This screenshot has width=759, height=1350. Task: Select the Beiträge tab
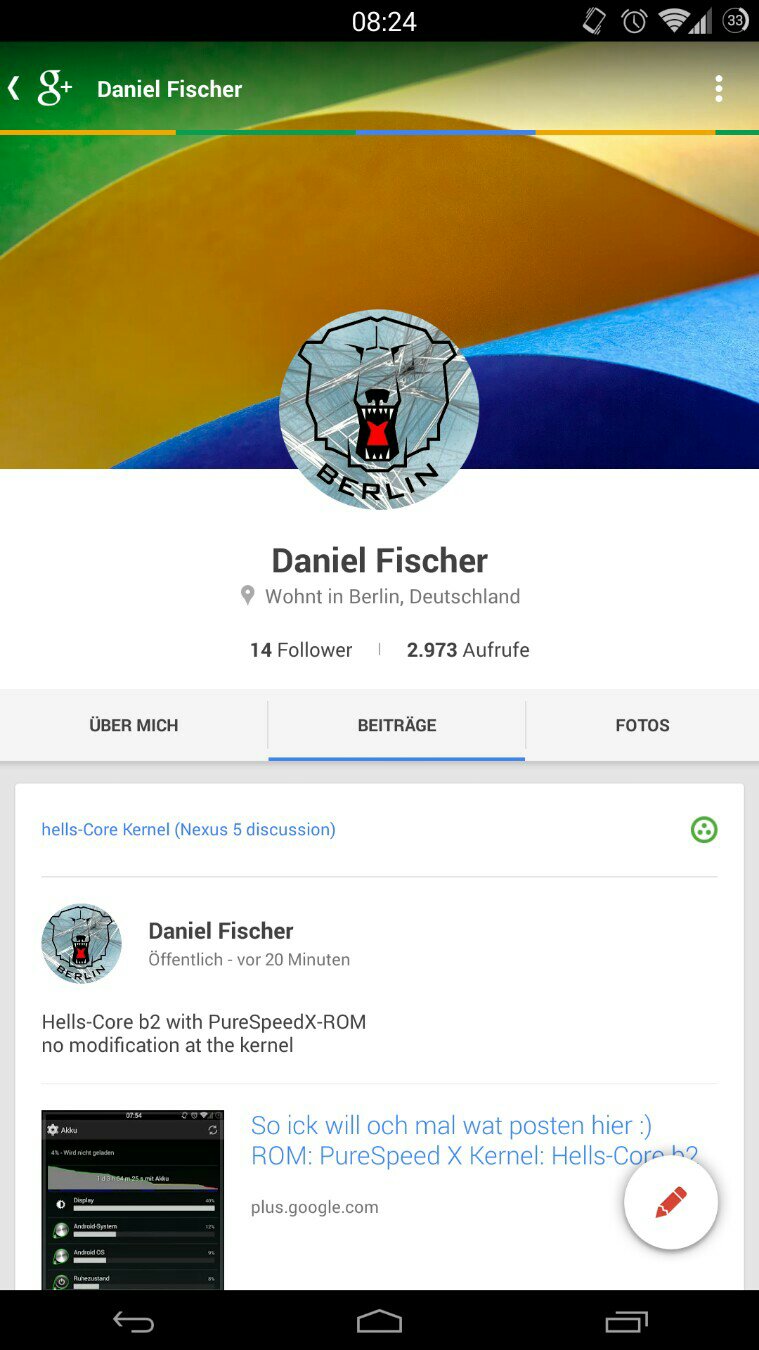(x=397, y=725)
